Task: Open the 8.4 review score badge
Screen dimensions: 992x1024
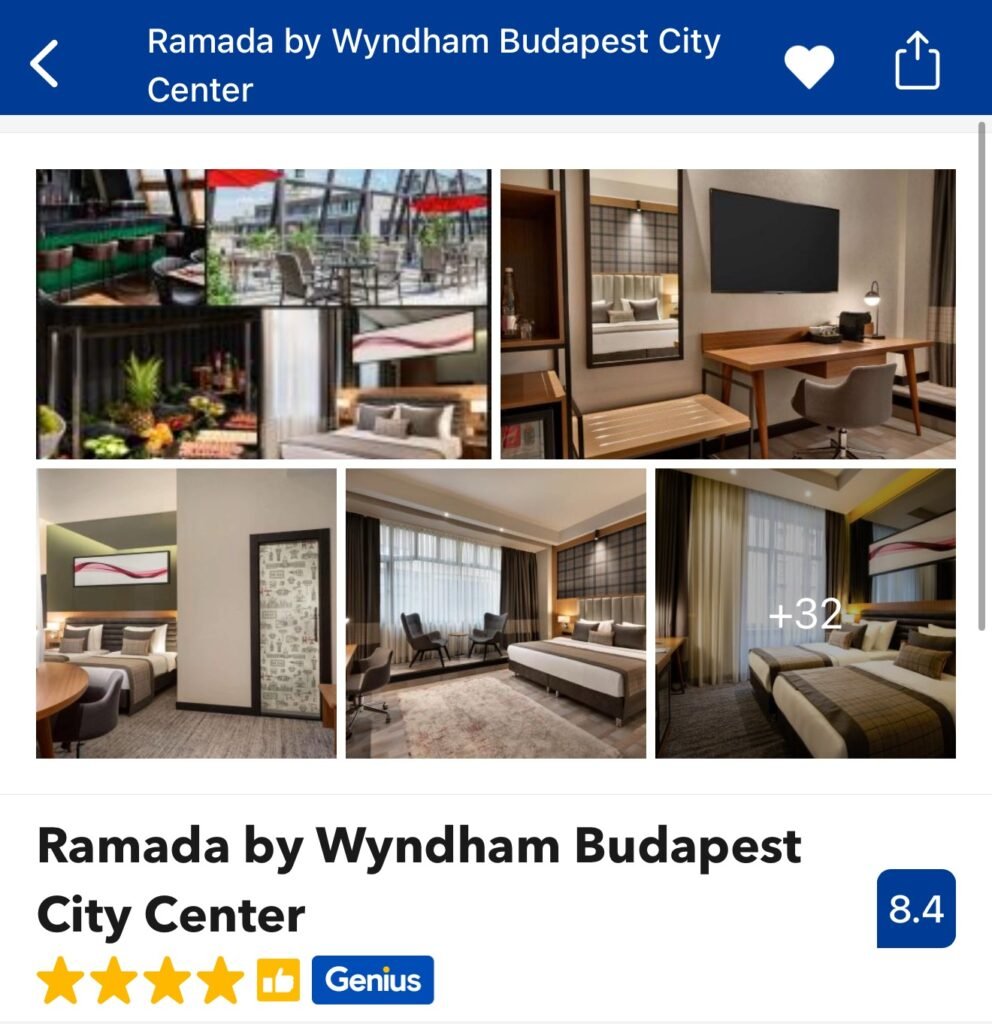Action: (x=915, y=909)
